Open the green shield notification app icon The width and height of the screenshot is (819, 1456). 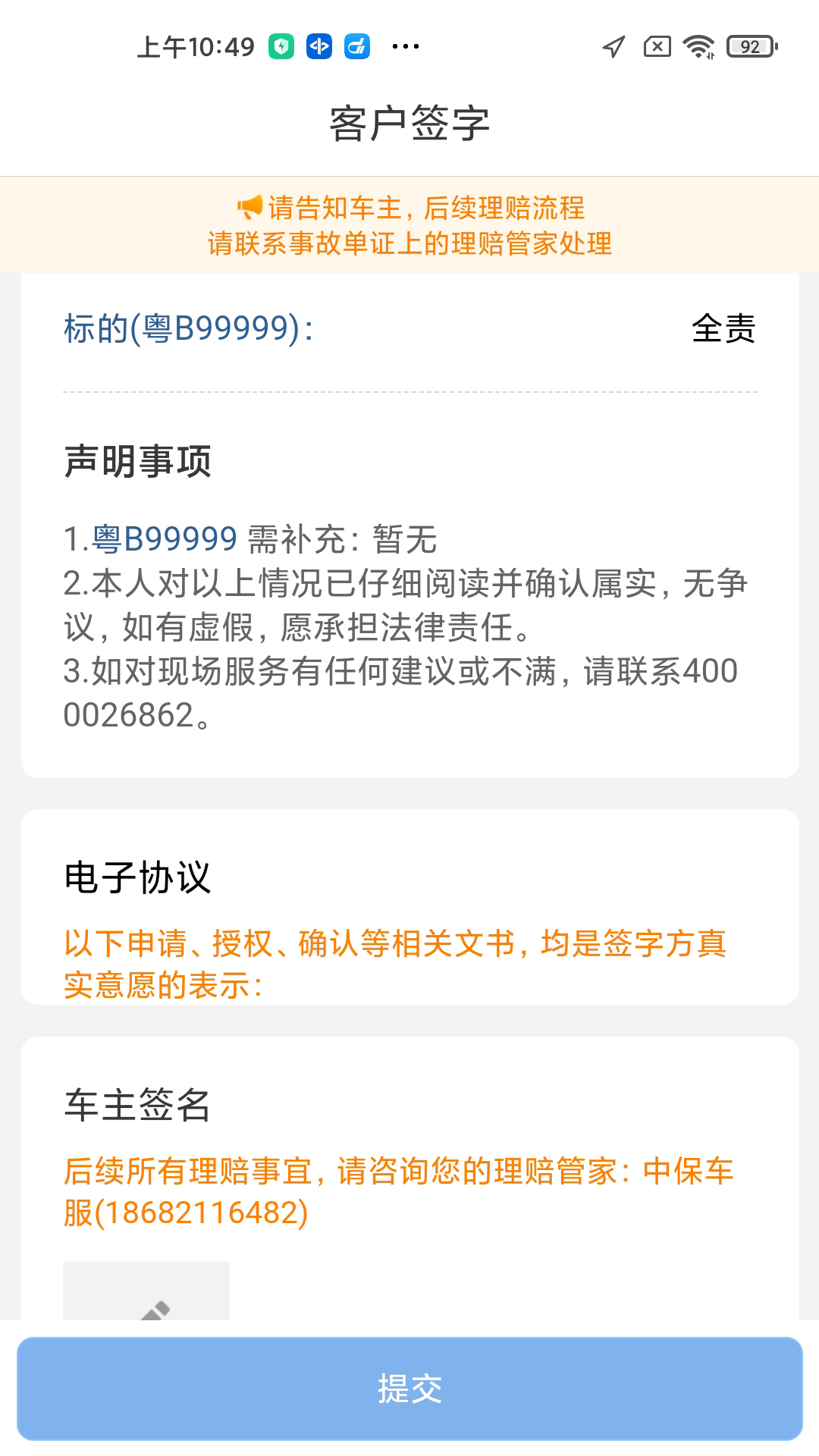(281, 46)
